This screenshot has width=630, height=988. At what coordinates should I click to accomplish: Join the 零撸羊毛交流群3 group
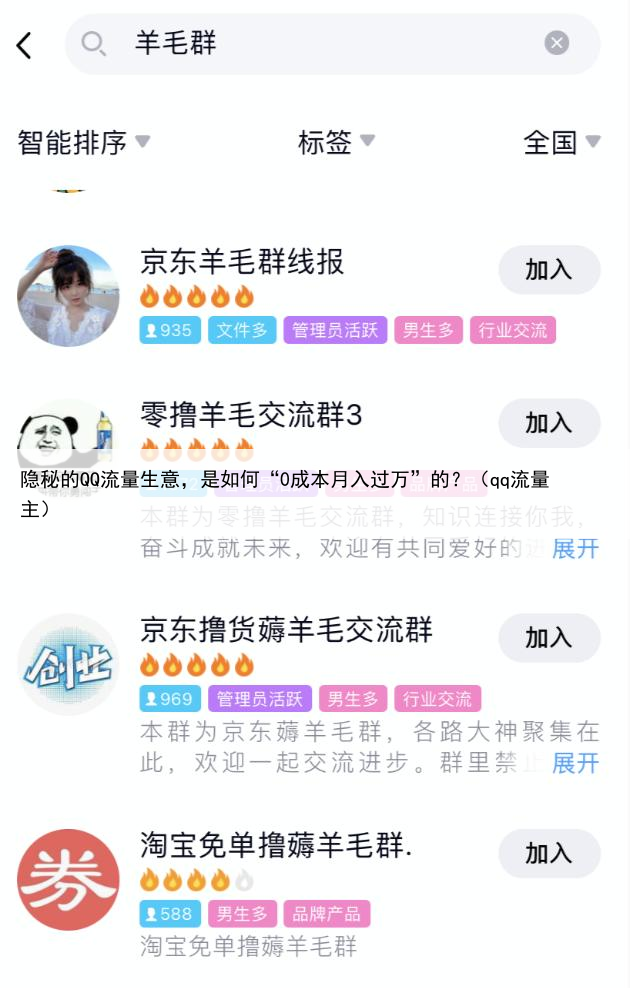[548, 423]
